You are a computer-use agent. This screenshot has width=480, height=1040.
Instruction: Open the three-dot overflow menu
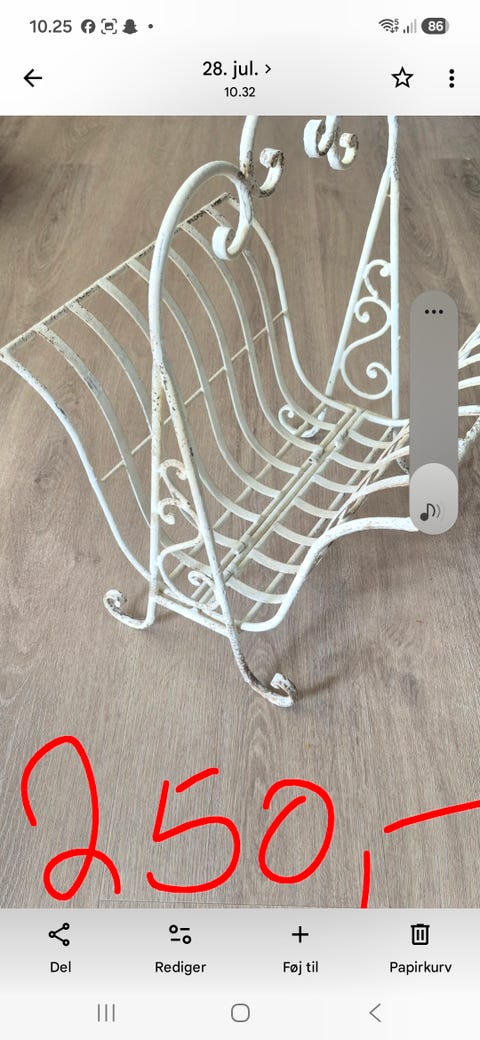(451, 78)
